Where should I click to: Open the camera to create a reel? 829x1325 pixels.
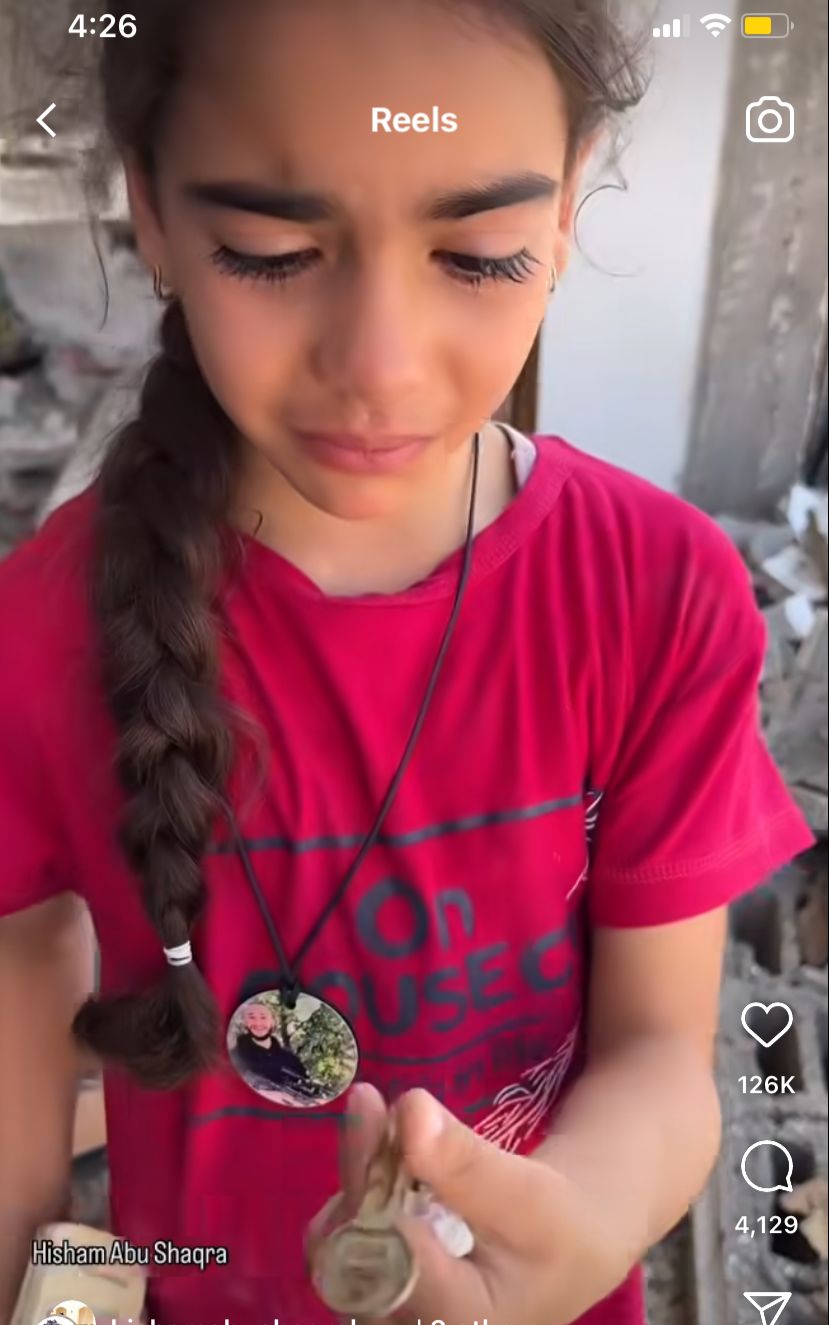[769, 120]
